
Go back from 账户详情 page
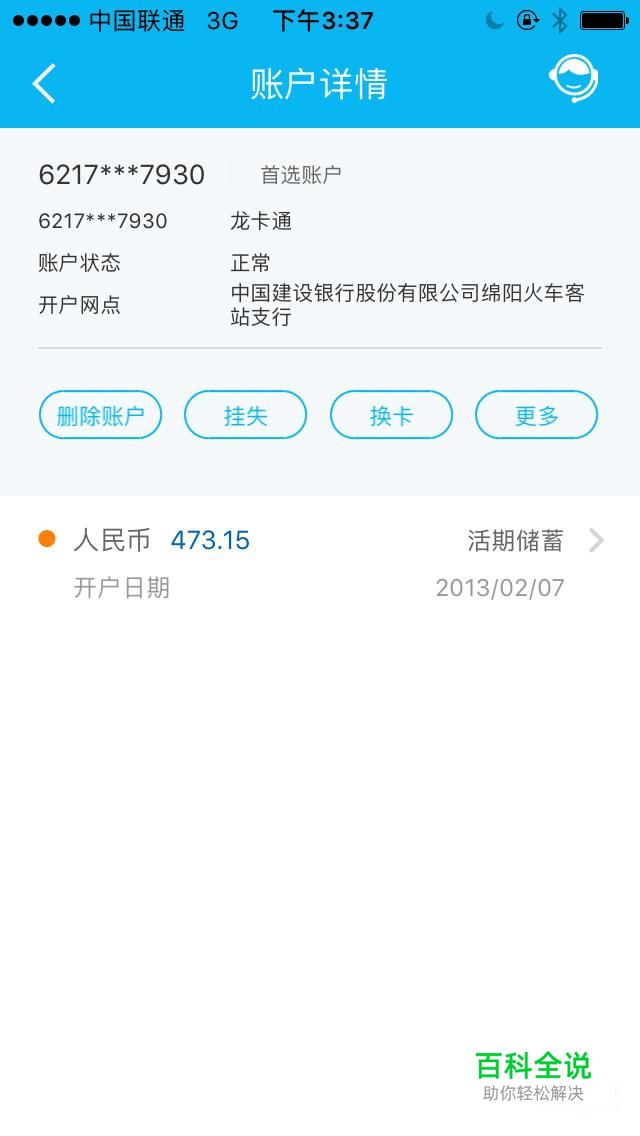point(44,83)
